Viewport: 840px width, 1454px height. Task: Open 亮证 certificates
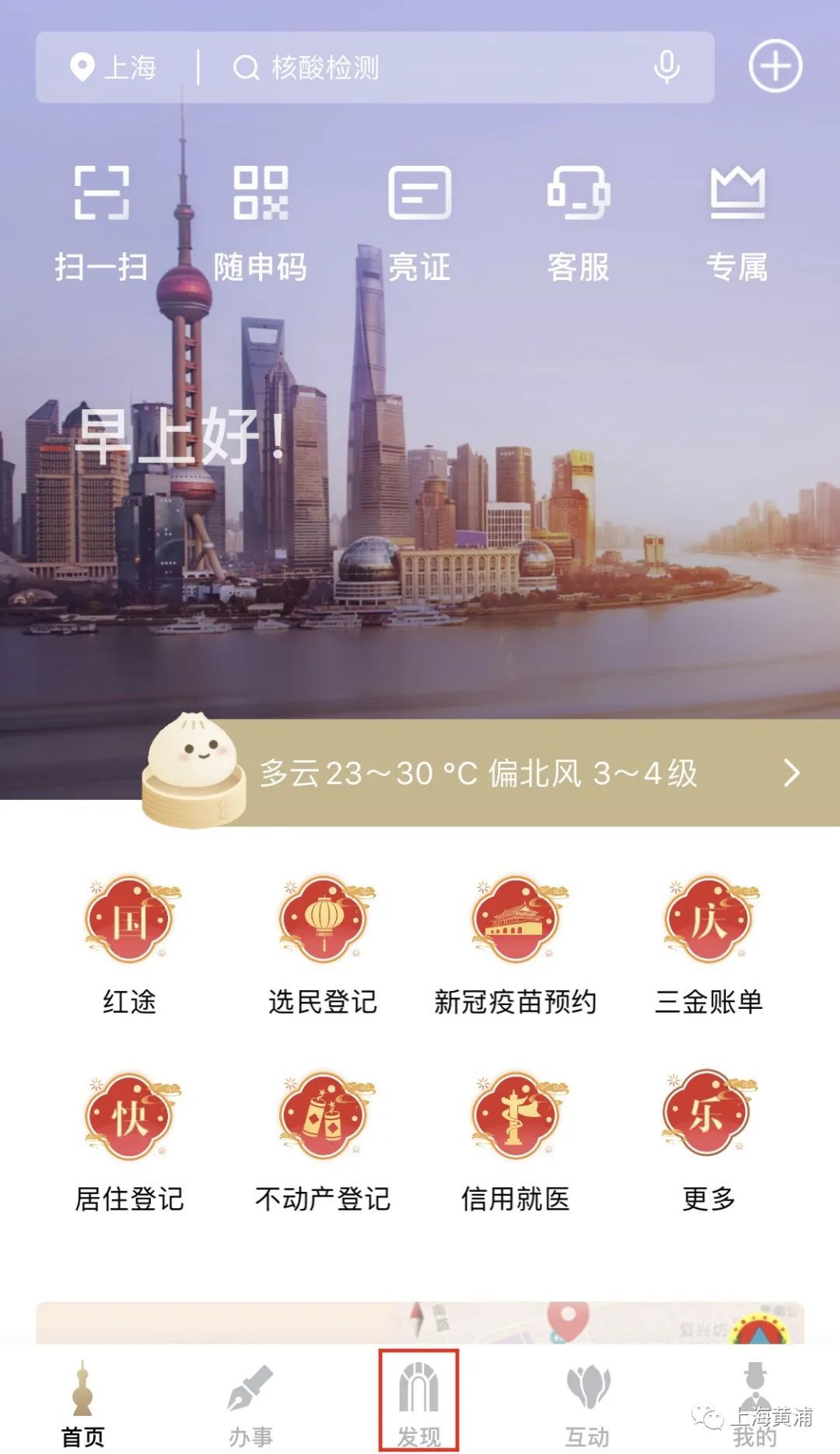click(420, 222)
